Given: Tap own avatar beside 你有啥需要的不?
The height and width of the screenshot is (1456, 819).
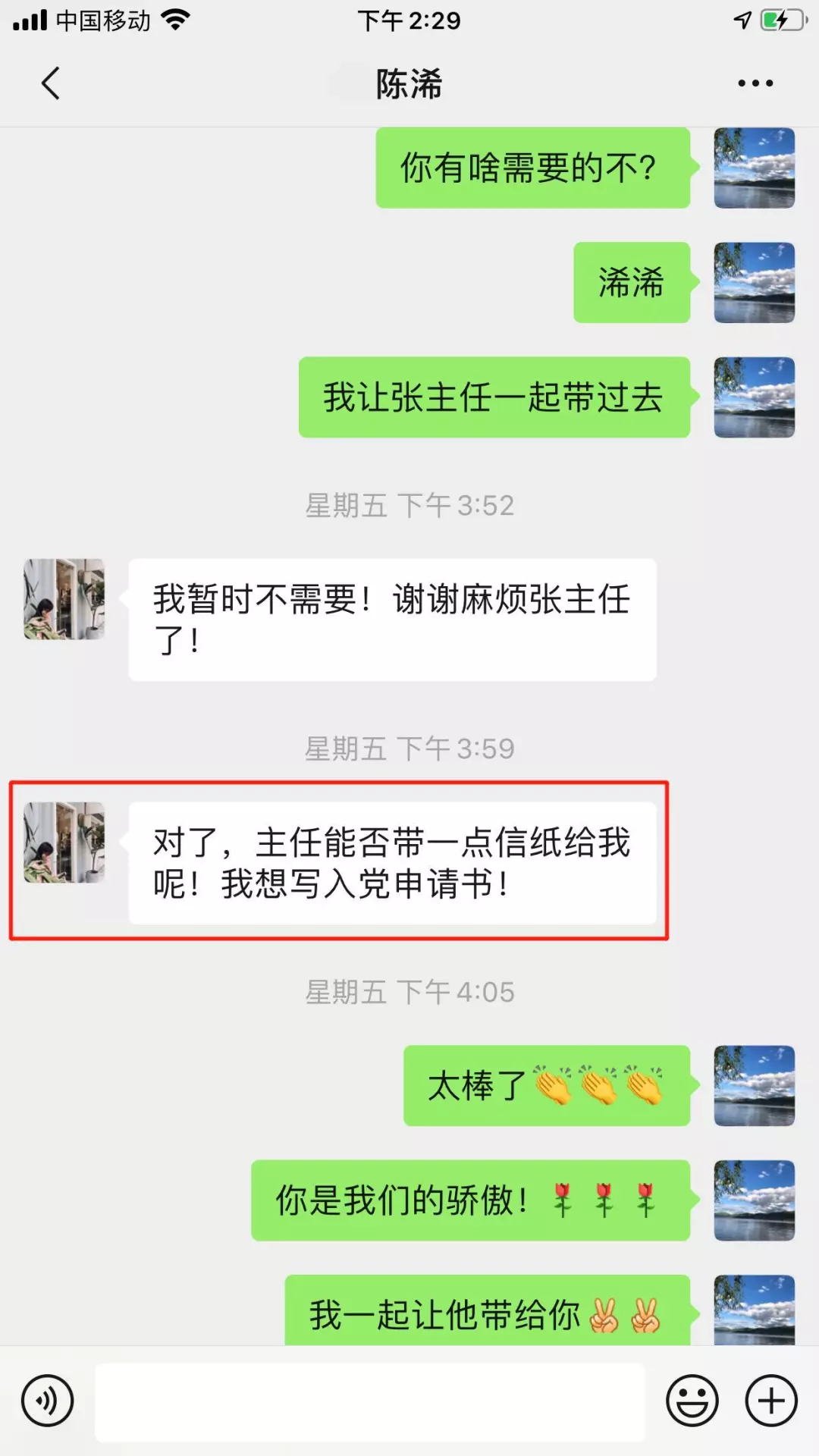Looking at the screenshot, I should tap(754, 168).
